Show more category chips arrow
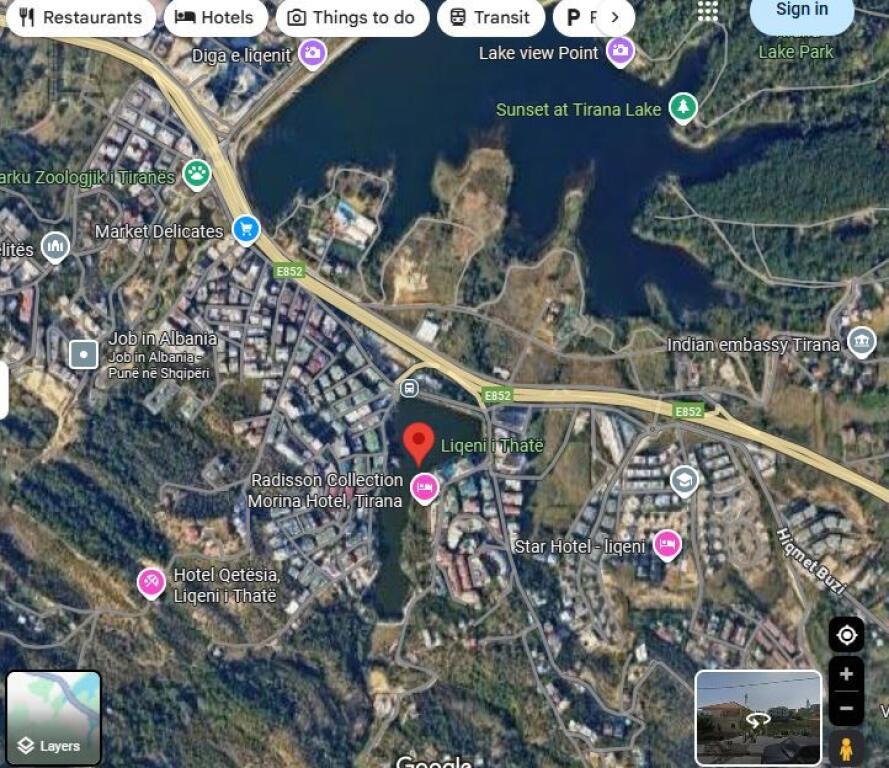 click(614, 17)
